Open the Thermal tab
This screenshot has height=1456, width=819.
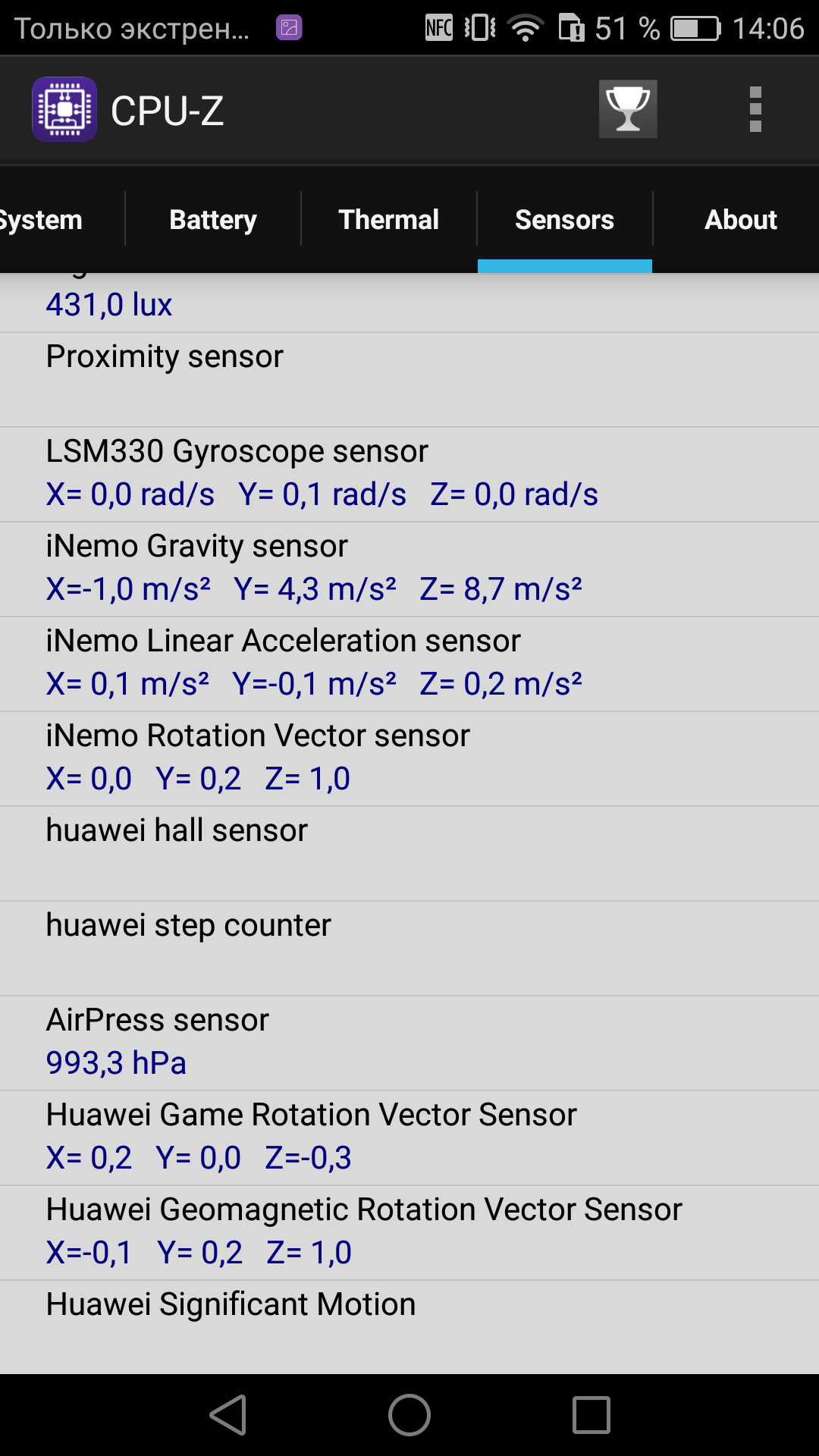(x=389, y=220)
